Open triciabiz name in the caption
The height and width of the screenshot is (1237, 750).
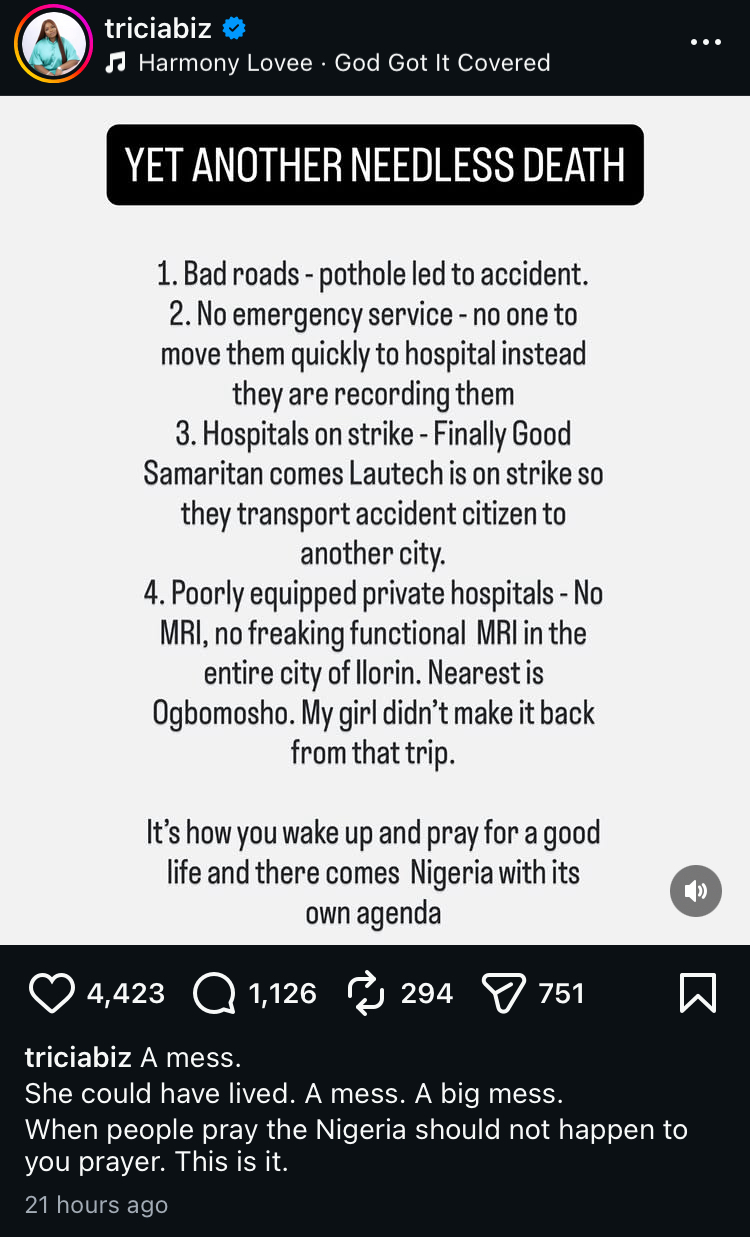coord(78,1057)
